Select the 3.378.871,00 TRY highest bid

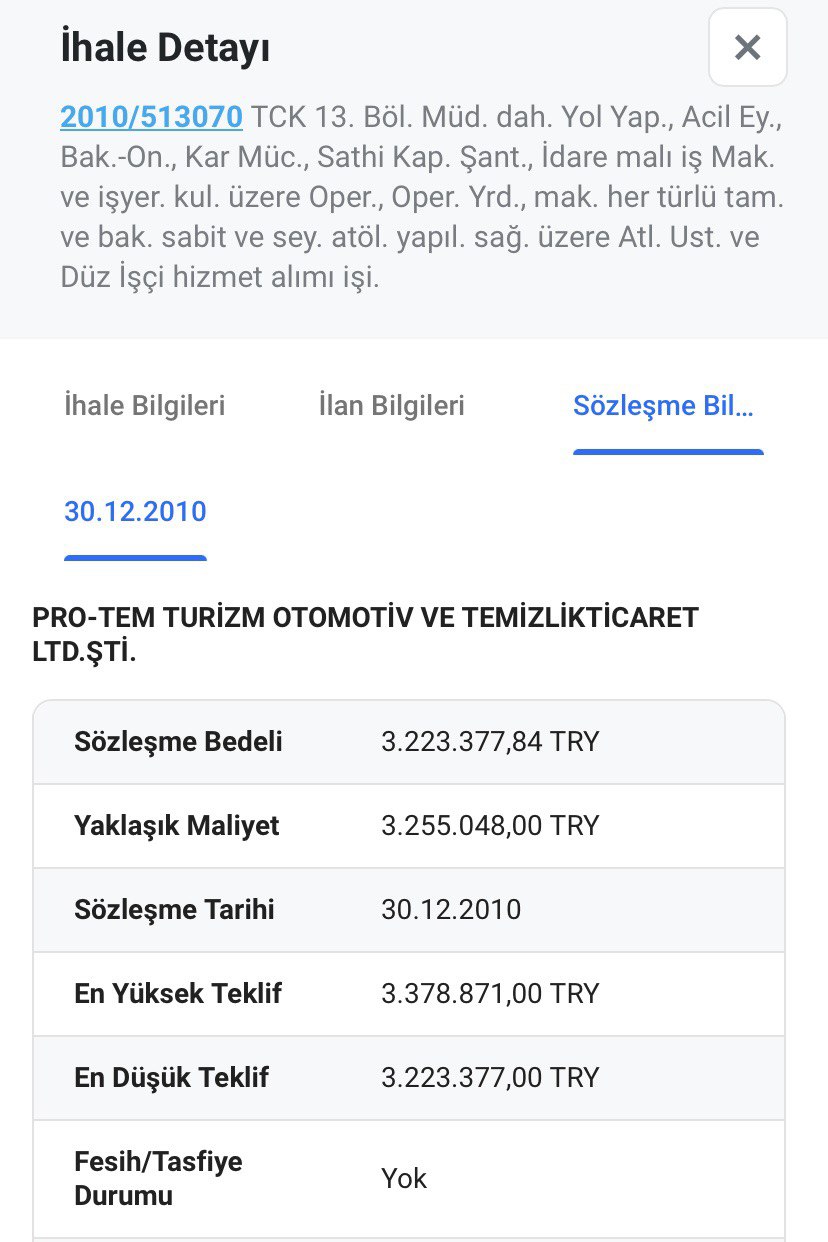[x=488, y=994]
